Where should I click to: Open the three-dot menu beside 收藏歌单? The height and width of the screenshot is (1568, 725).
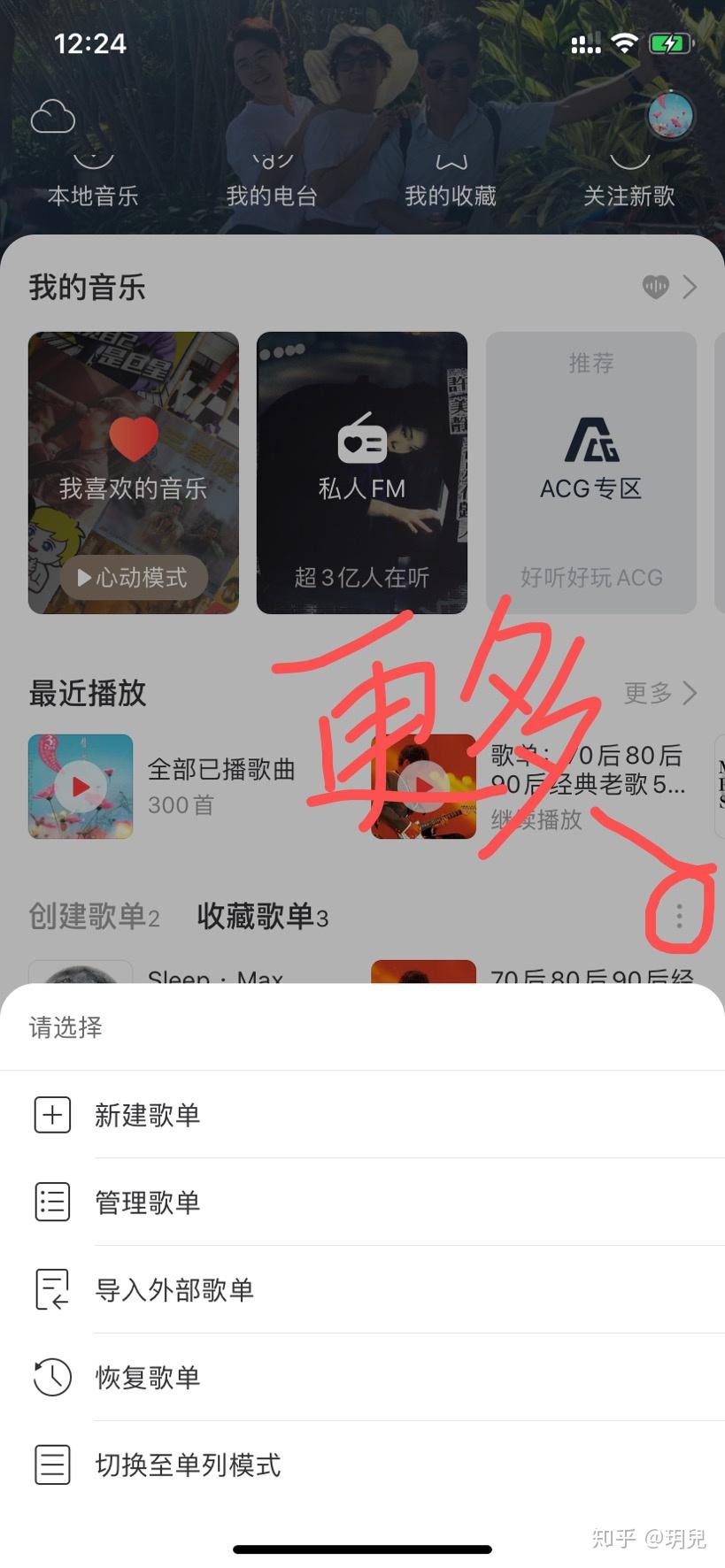point(679,916)
